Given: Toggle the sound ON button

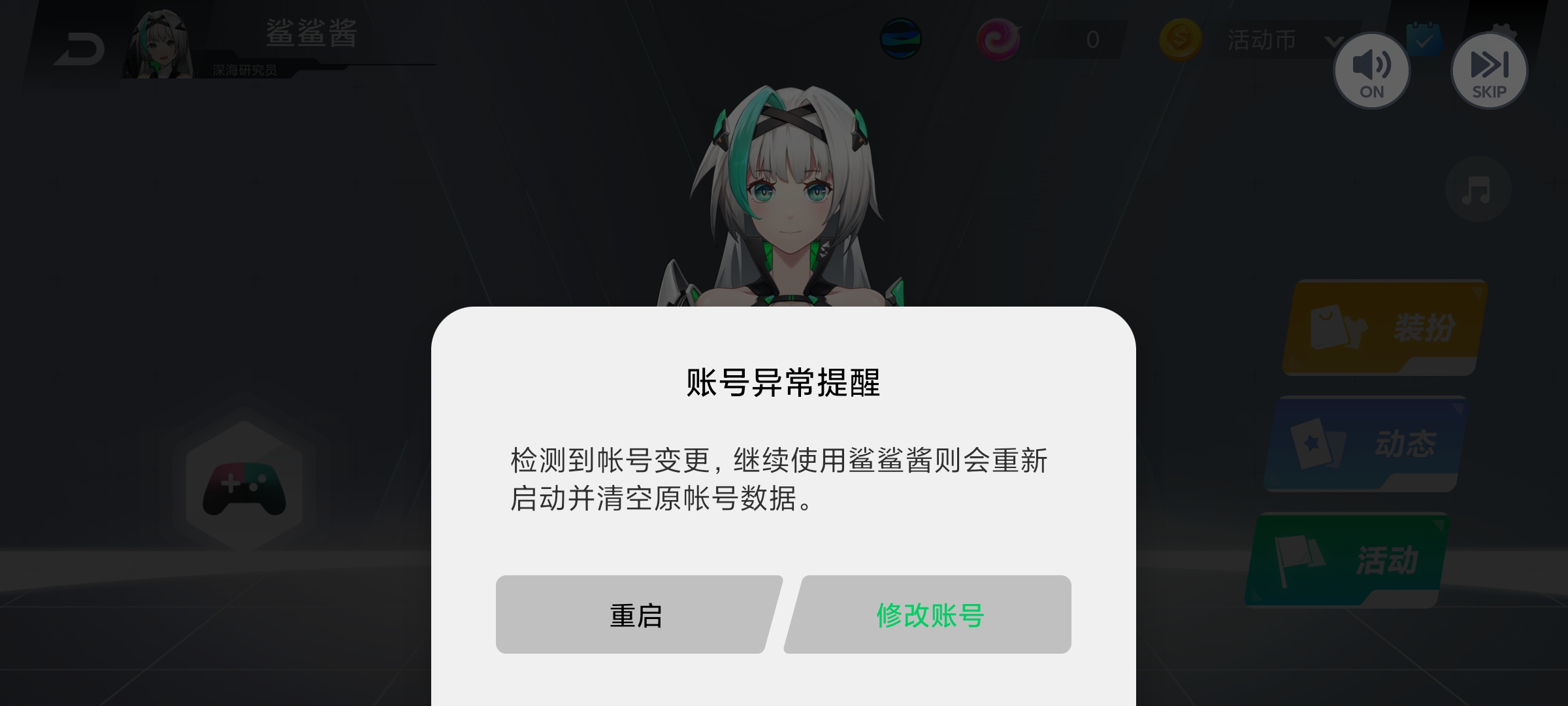Looking at the screenshot, I should click(x=1371, y=71).
